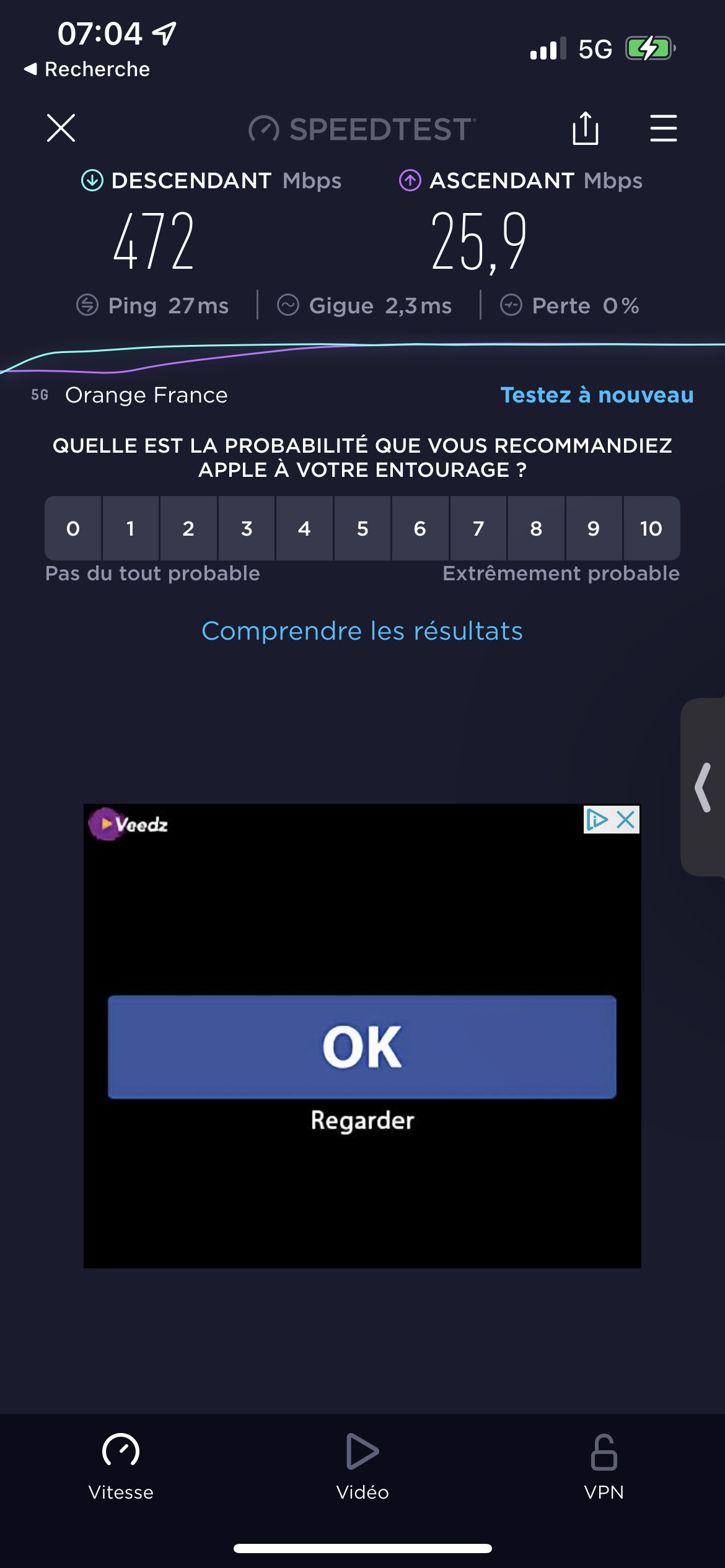Open the AdChoices info icon
The height and width of the screenshot is (1568, 725).
(x=597, y=820)
